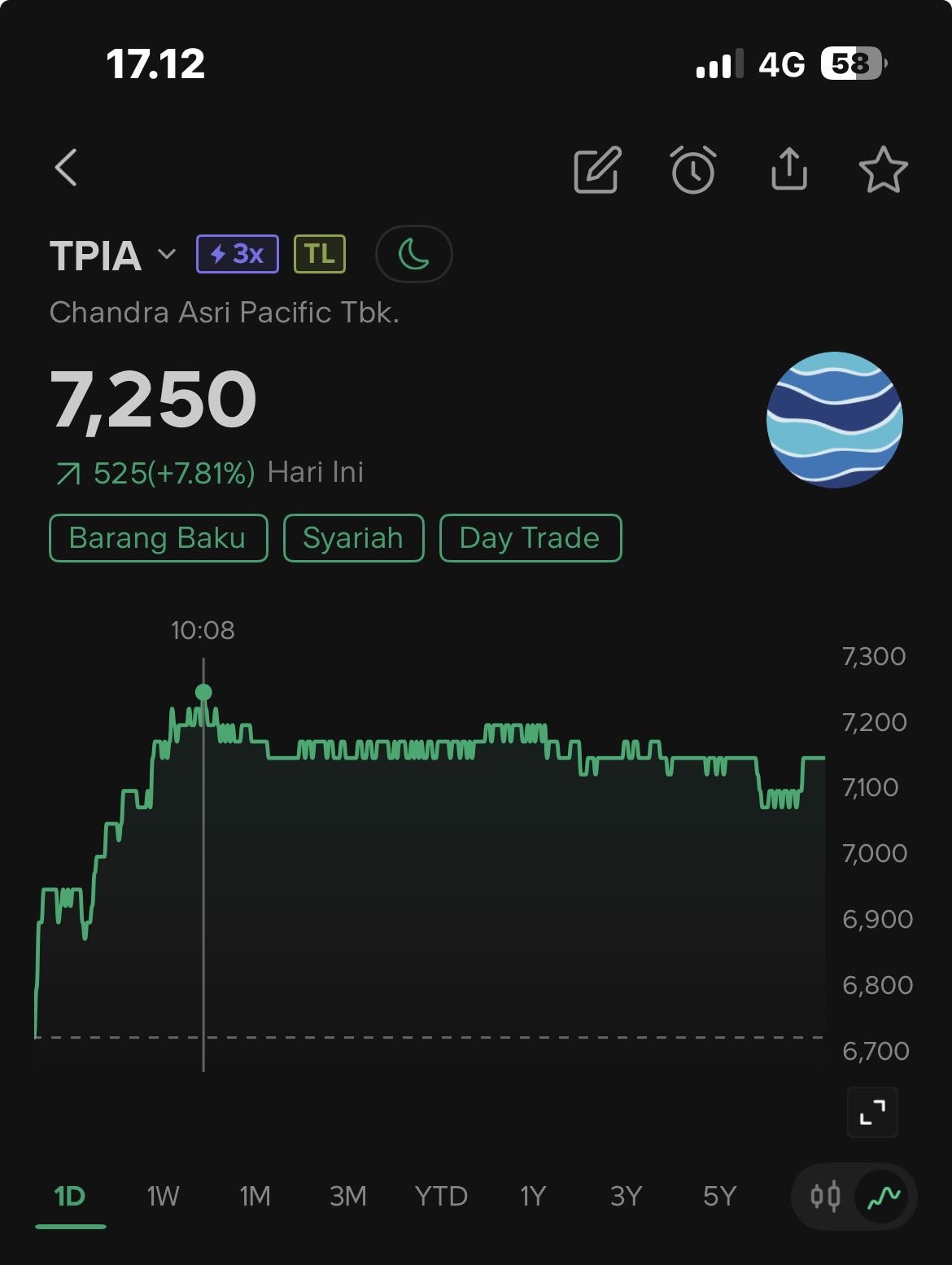Screen dimensions: 952x1265
Task: Open the Syariah chip
Action: click(x=353, y=538)
